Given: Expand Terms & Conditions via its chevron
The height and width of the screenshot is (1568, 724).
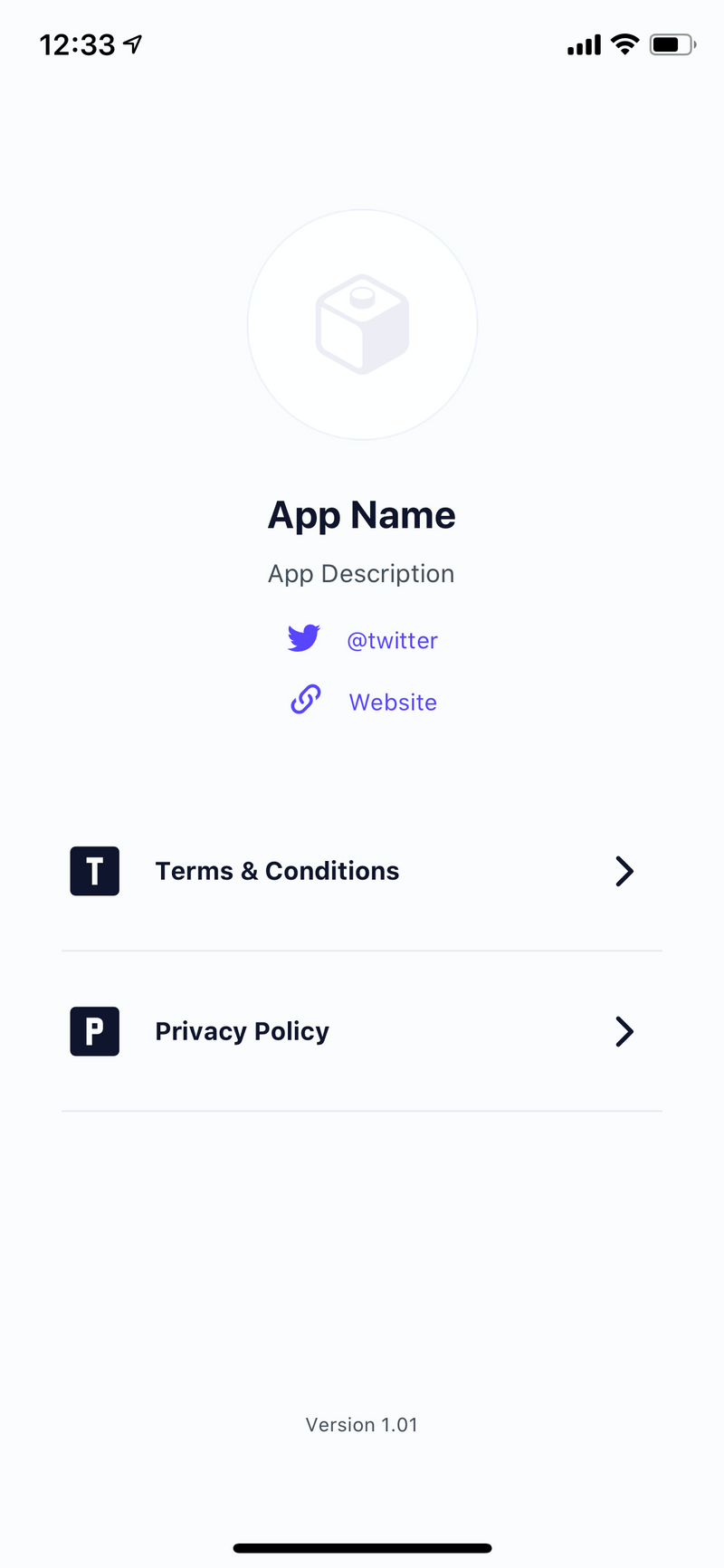Looking at the screenshot, I should pos(624,870).
